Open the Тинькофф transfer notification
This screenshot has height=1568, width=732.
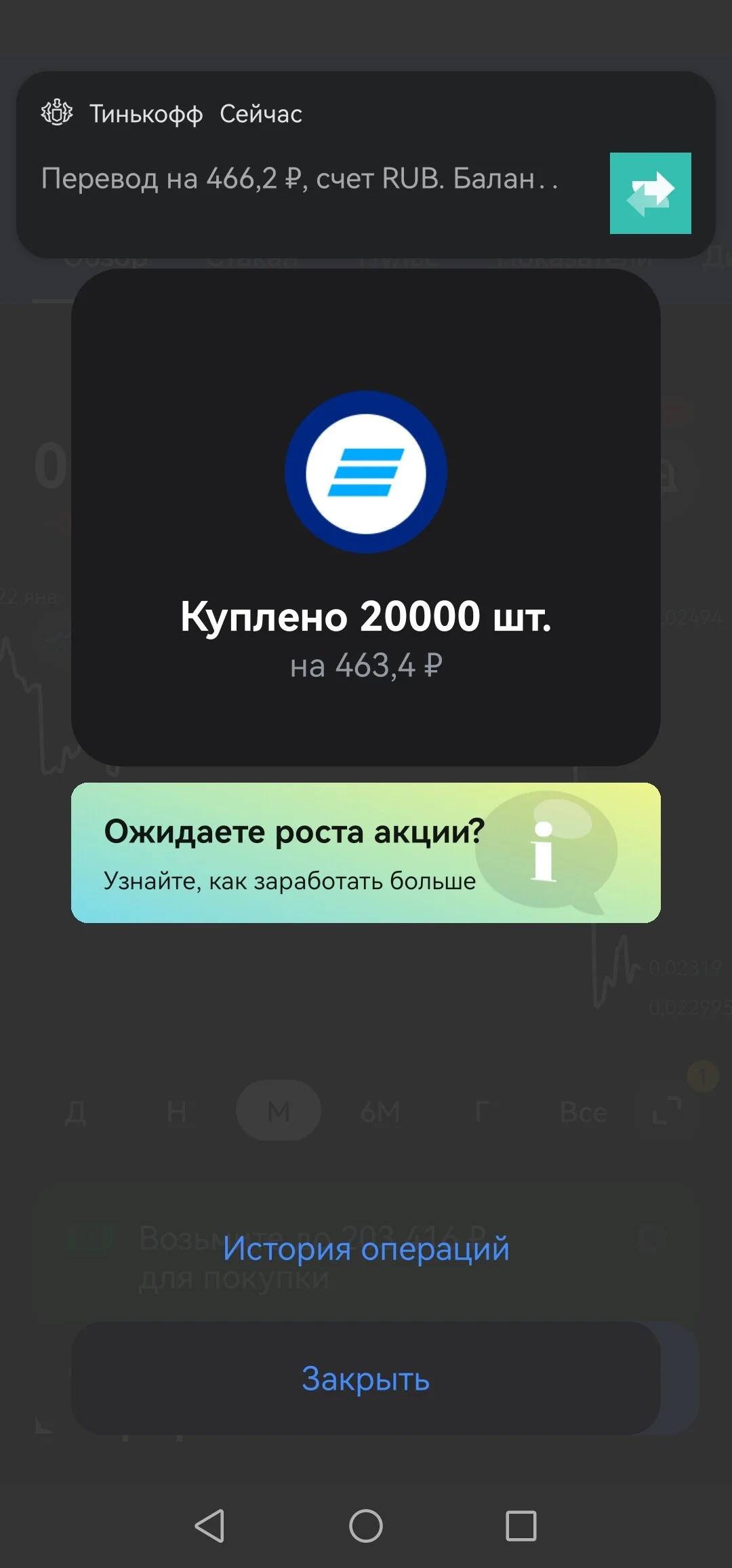coord(366,165)
